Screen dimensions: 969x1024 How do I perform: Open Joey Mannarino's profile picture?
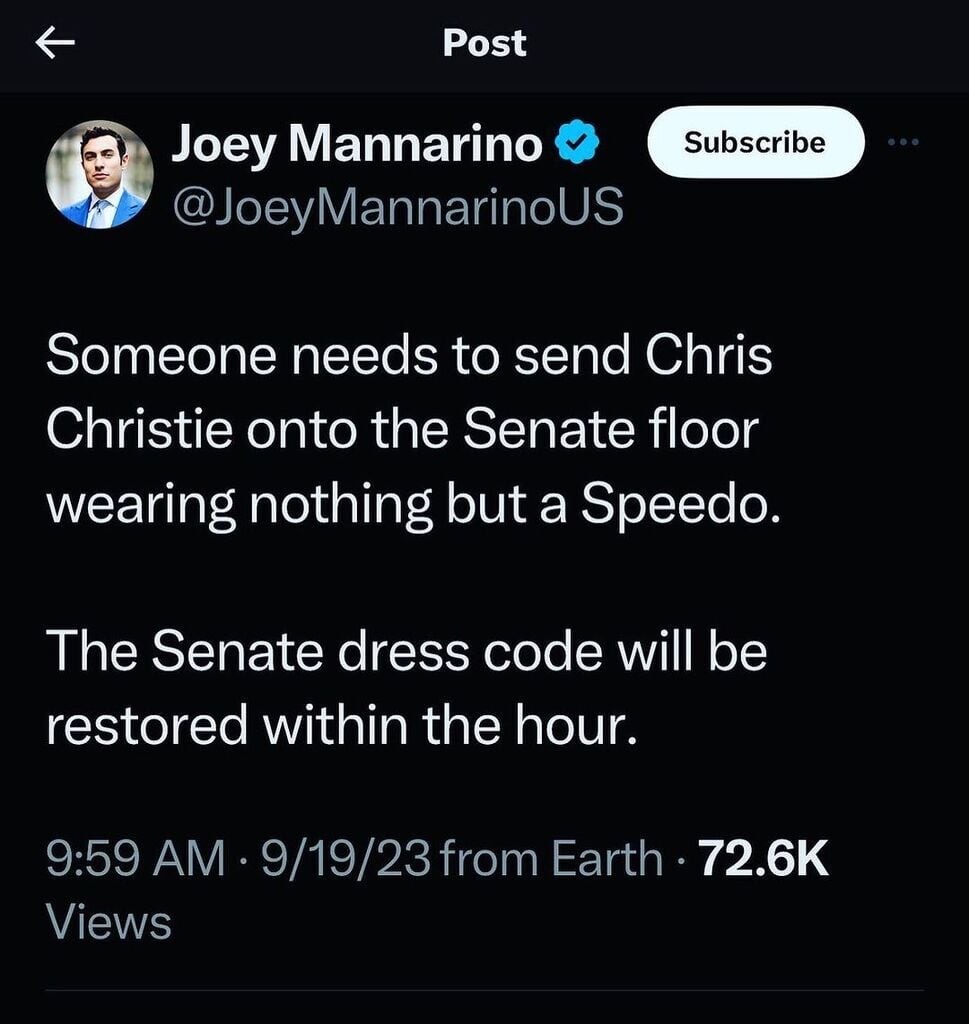click(100, 175)
